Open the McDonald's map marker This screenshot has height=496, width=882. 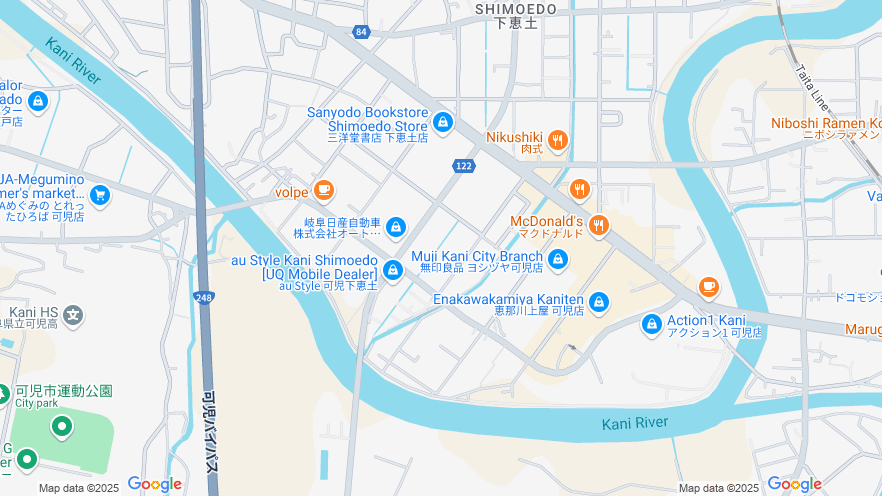(x=599, y=225)
